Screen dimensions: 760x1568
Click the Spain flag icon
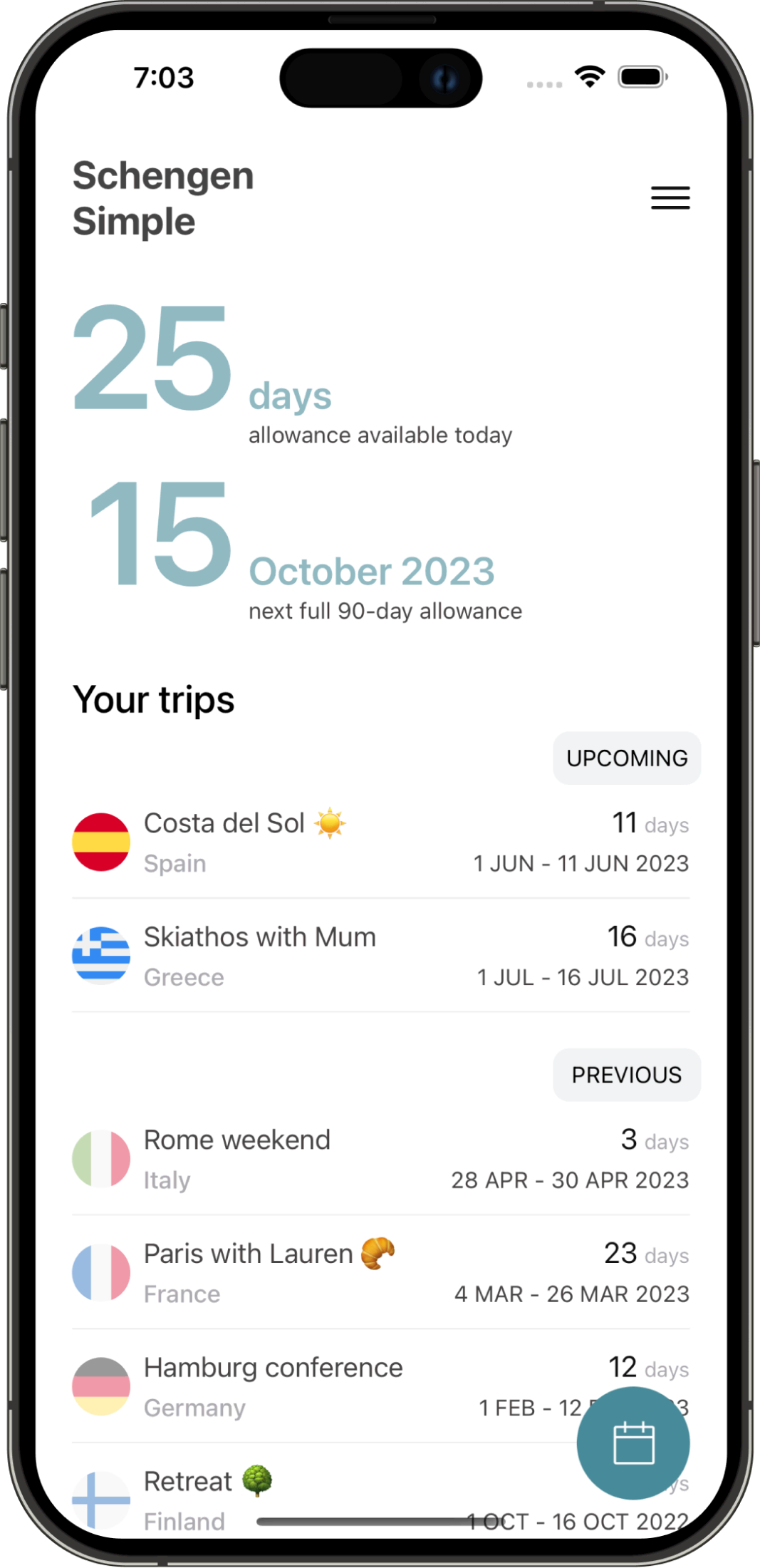tap(101, 842)
